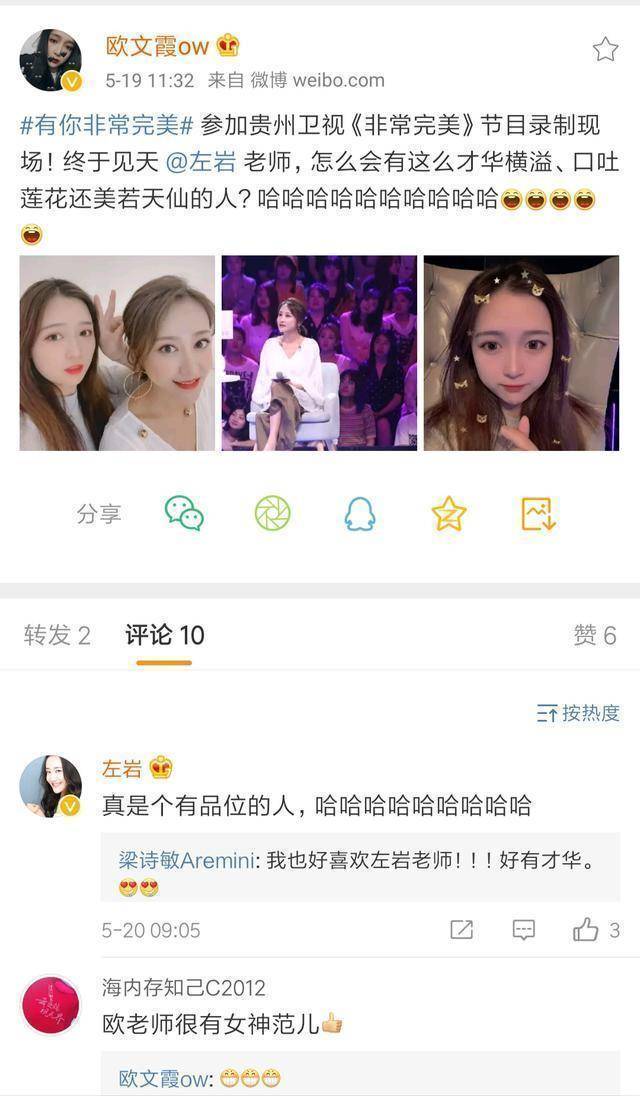Switch to the 赞 6 tab
The image size is (640, 1096).
pyautogui.click(x=594, y=635)
